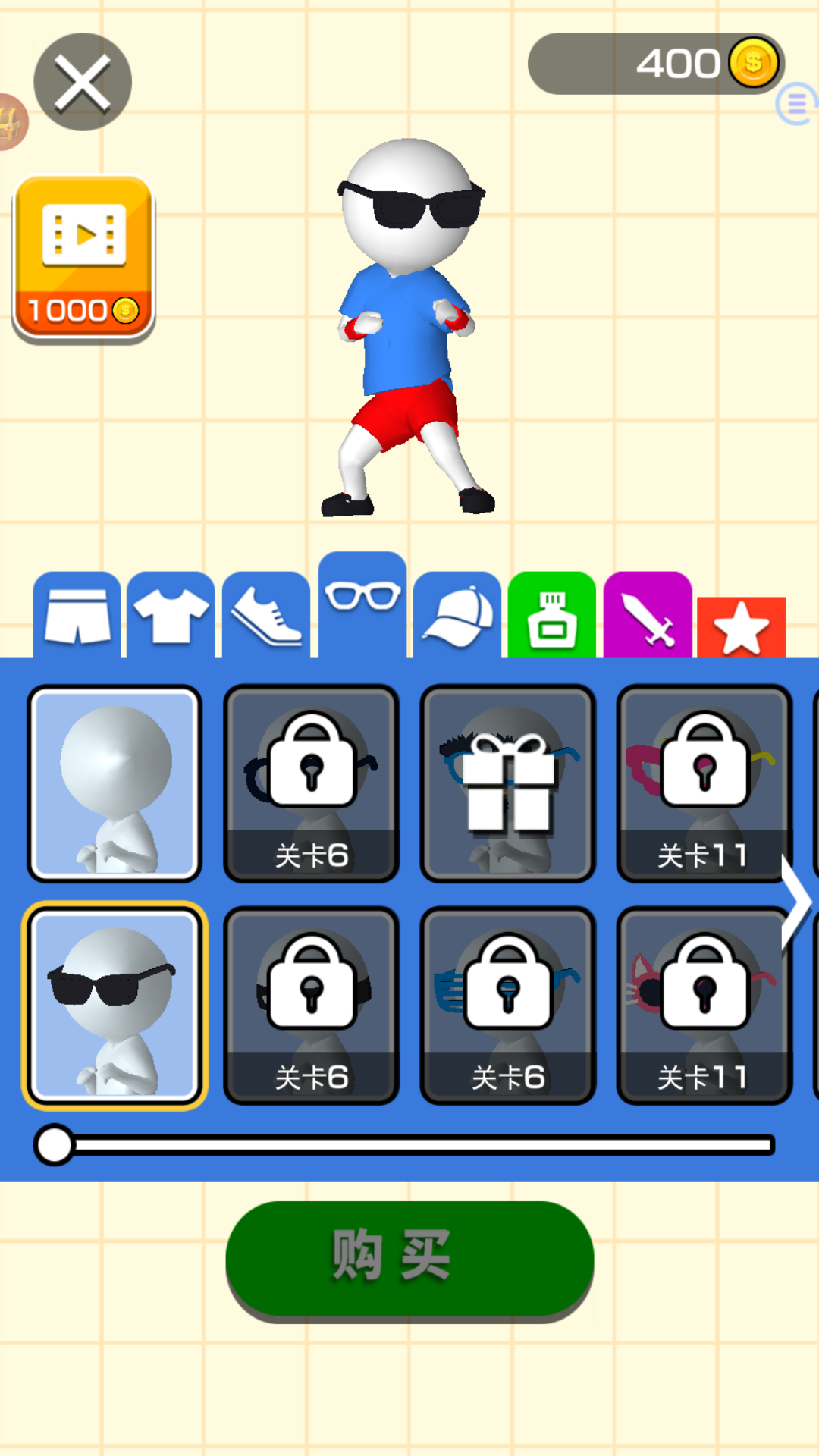Switch to the red star tab
Viewport: 819px width, 1456px height.
point(741,628)
